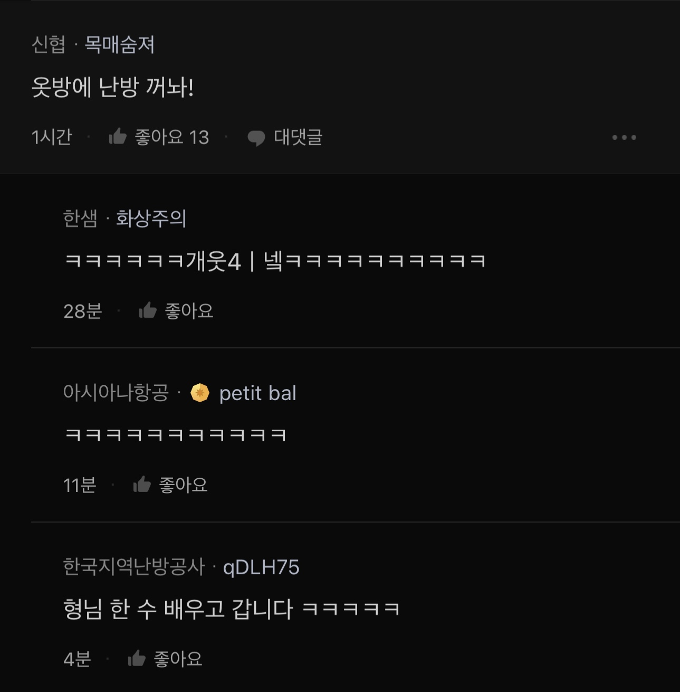The image size is (680, 692).
Task: Open 화상주의's profile
Action: pos(151,218)
